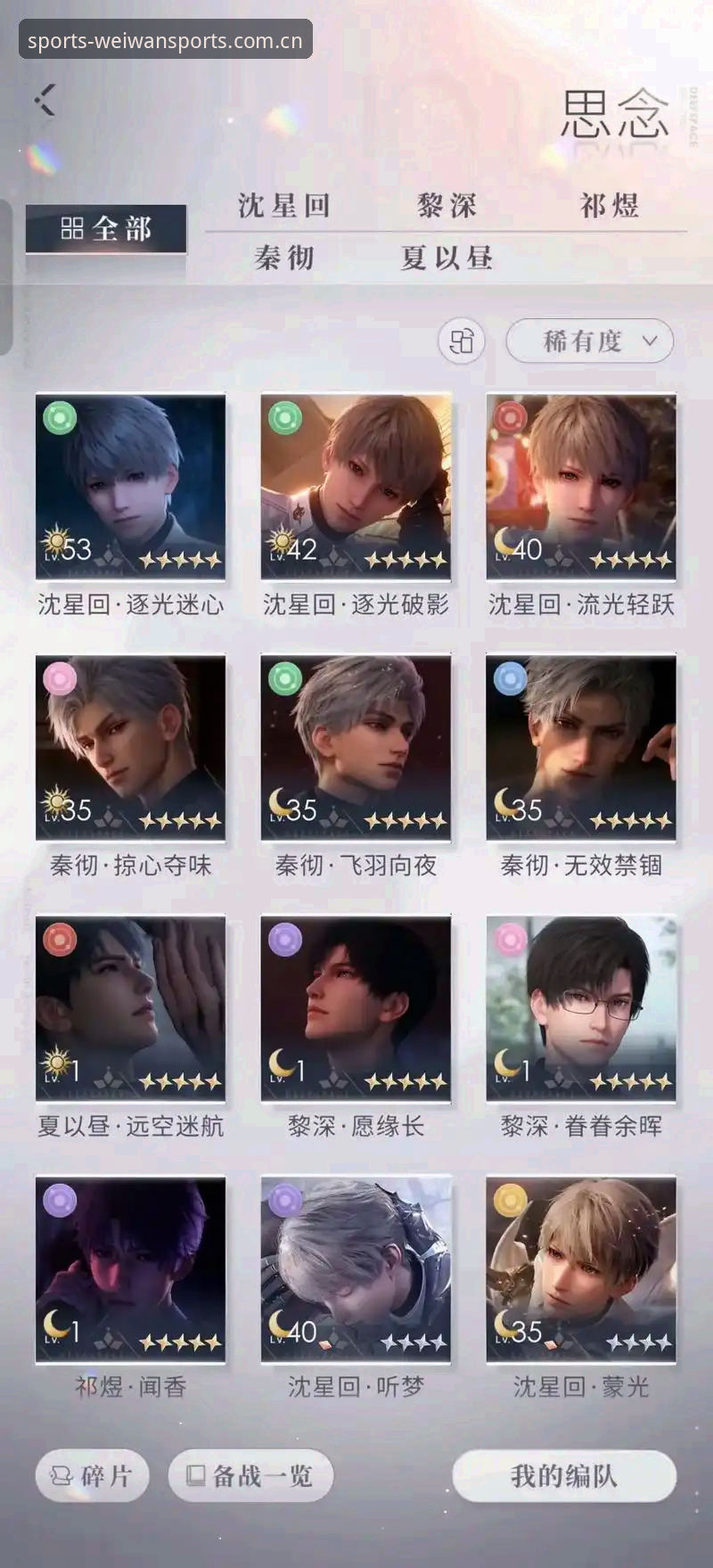
Task: Go back using the top-left arrow
Action: (x=45, y=100)
